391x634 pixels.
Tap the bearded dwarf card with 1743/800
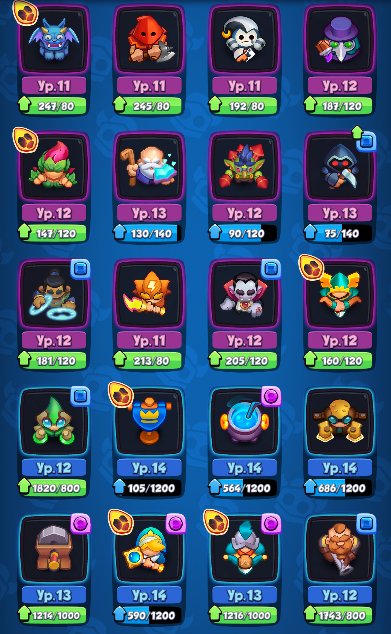pyautogui.click(x=340, y=569)
